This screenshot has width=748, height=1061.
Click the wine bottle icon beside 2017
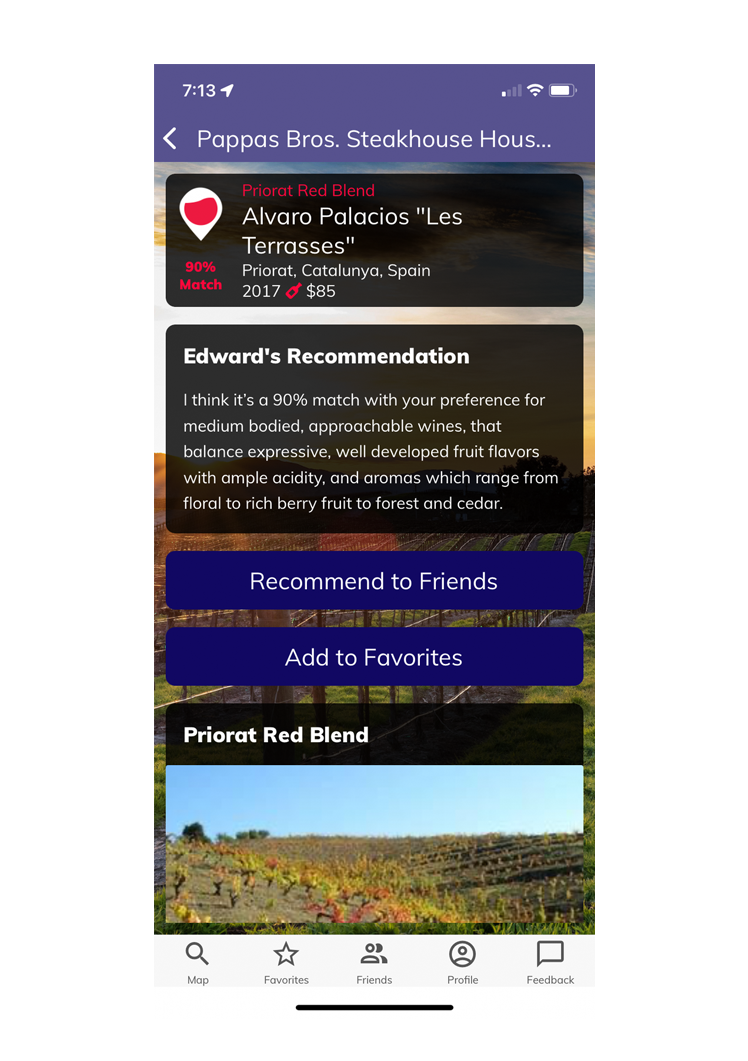(x=291, y=291)
